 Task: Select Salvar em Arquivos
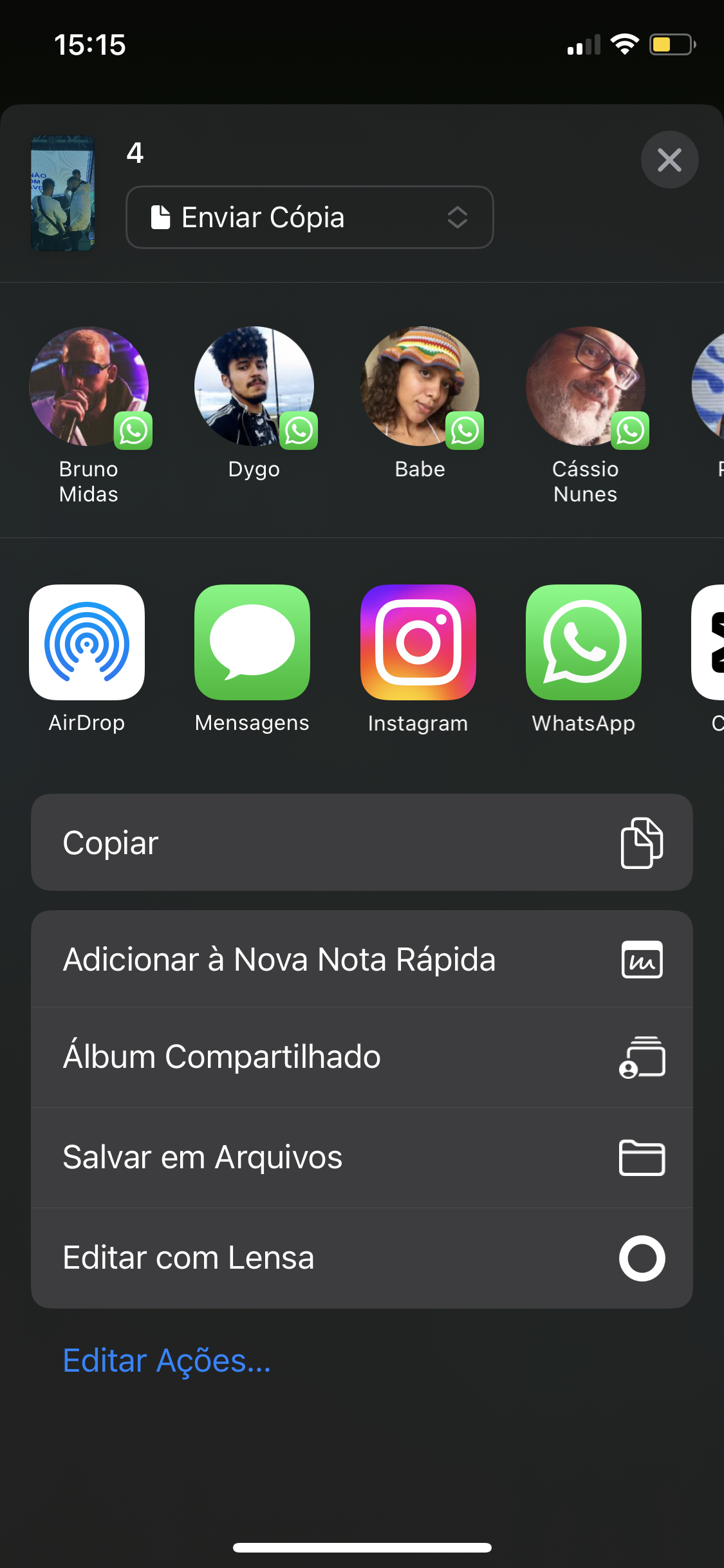point(362,1157)
